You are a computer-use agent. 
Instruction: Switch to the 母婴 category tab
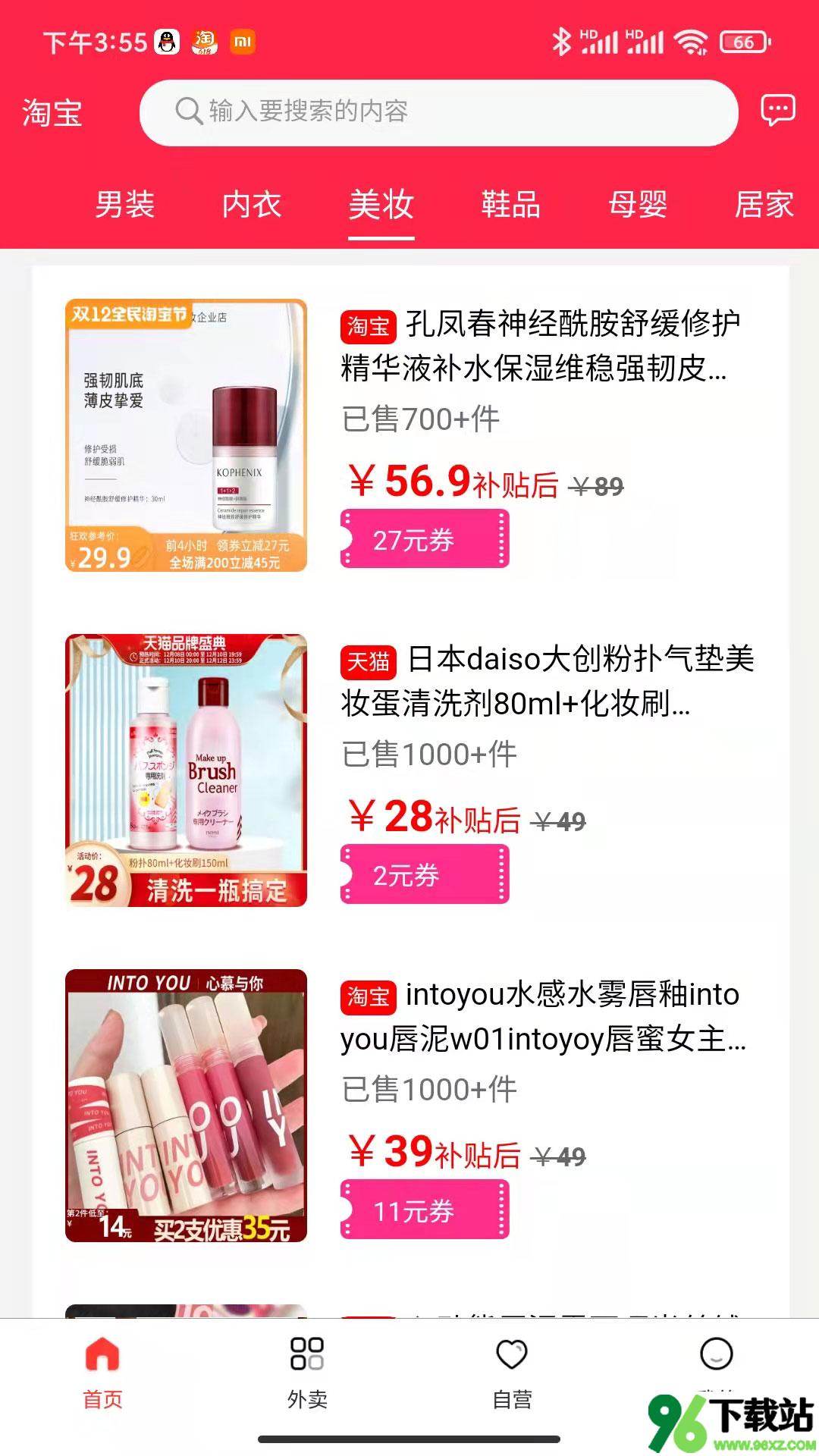pyautogui.click(x=638, y=205)
